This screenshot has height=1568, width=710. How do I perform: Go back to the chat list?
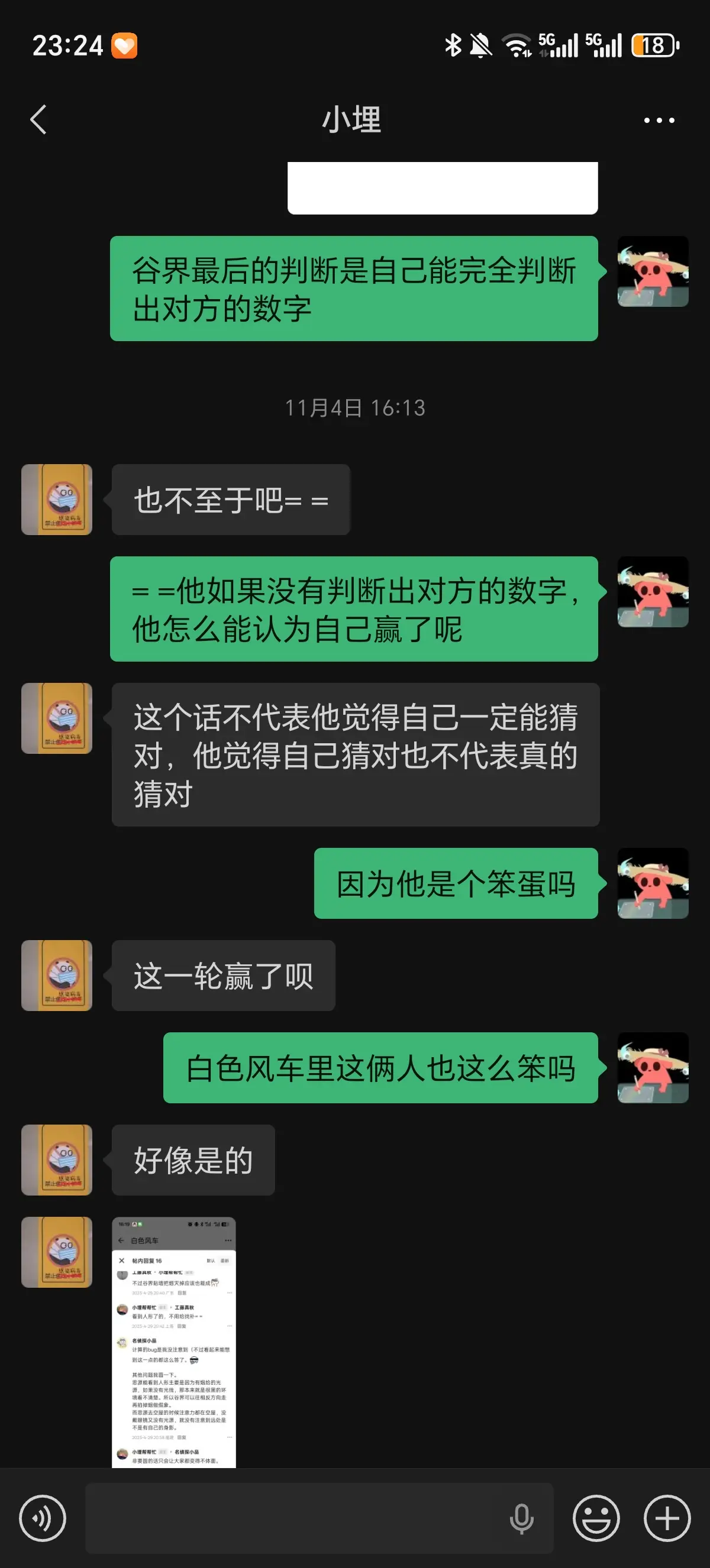pyautogui.click(x=38, y=119)
